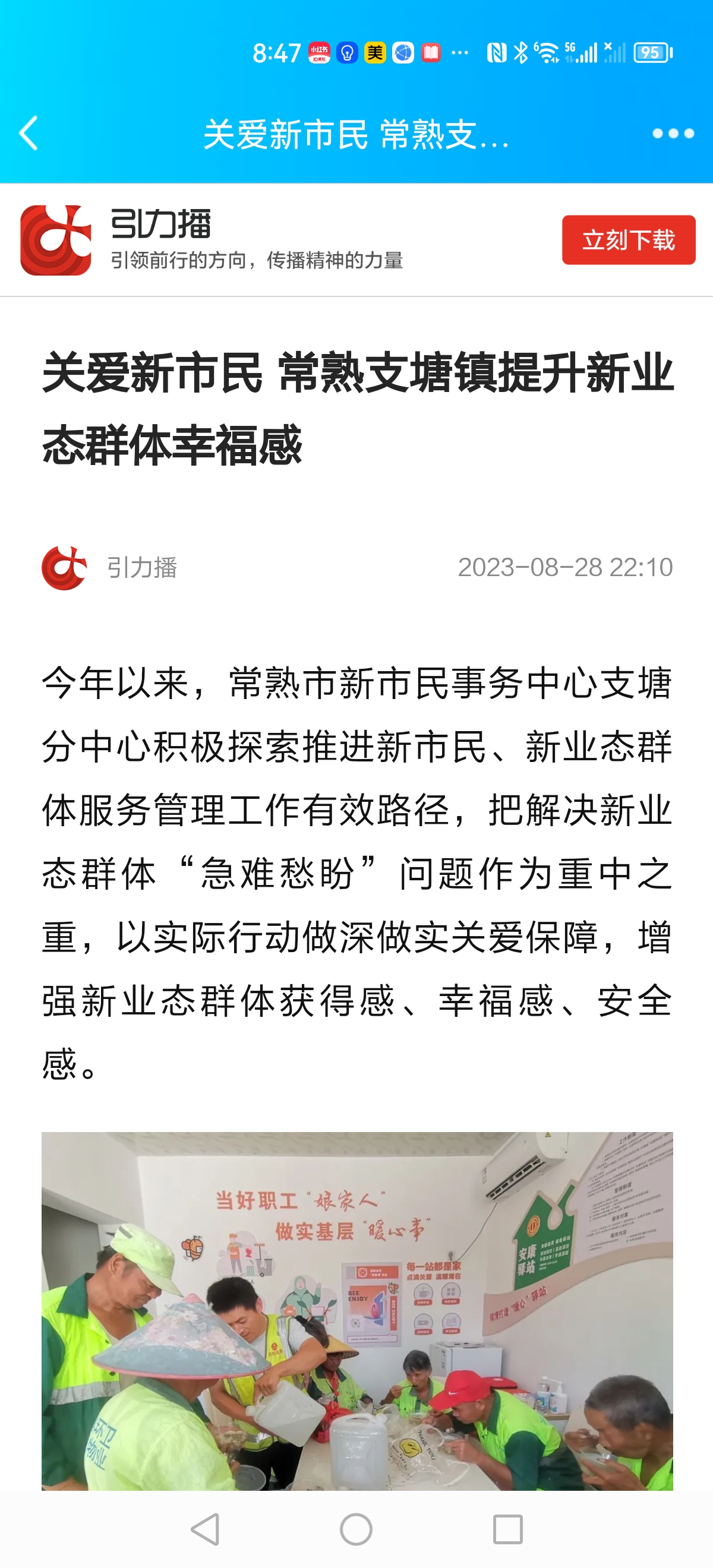Screen dimensions: 713x1568
Task: Open the recent apps view
Action: pos(508,1529)
